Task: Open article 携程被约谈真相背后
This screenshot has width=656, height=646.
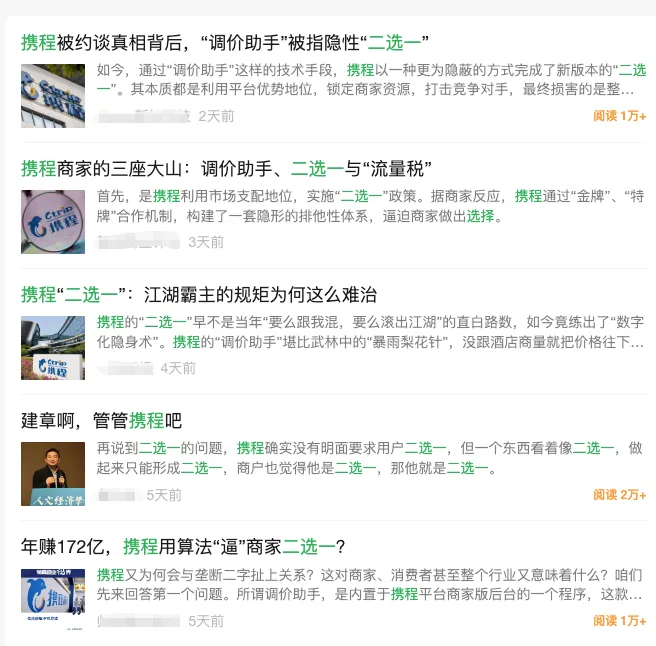Action: (x=225, y=42)
